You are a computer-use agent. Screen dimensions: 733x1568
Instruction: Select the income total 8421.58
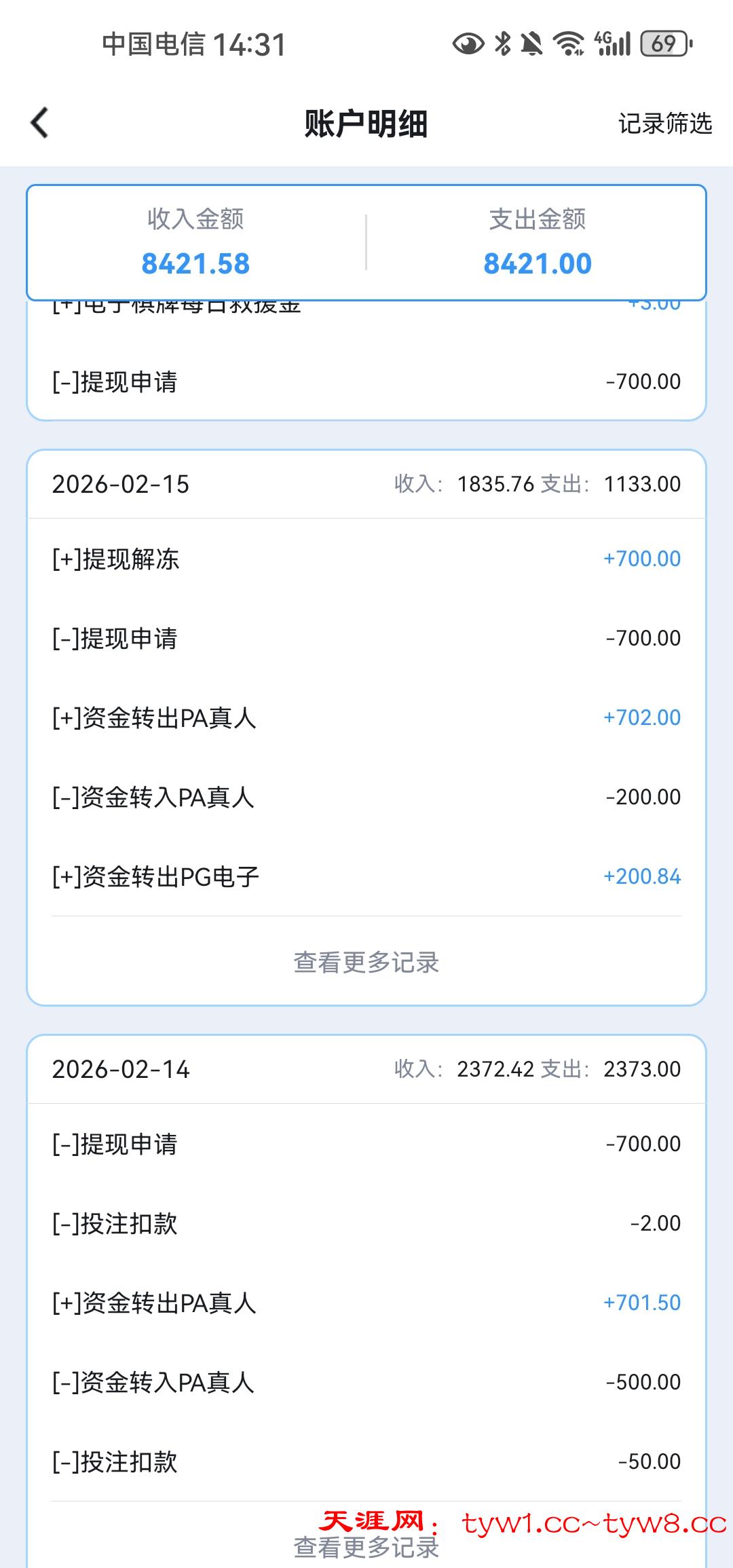coord(196,263)
